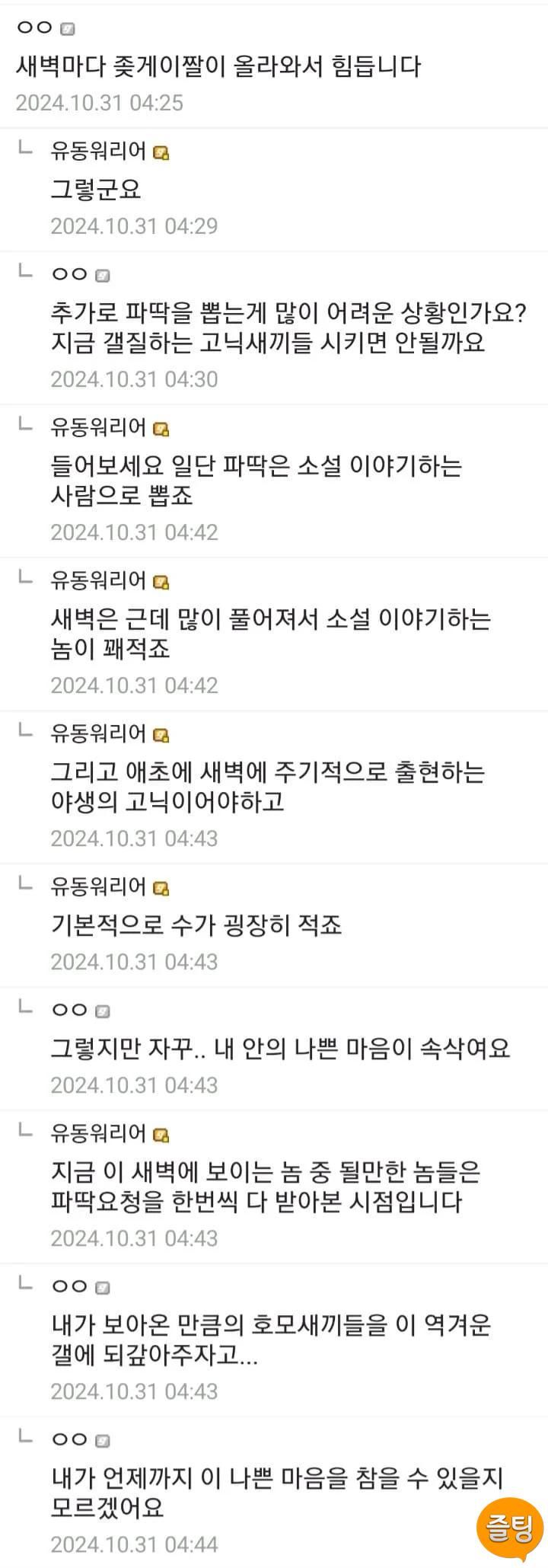Open the reply 기본적으로 수가 굉장히 적죠
548x1568 pixels.
(x=196, y=925)
